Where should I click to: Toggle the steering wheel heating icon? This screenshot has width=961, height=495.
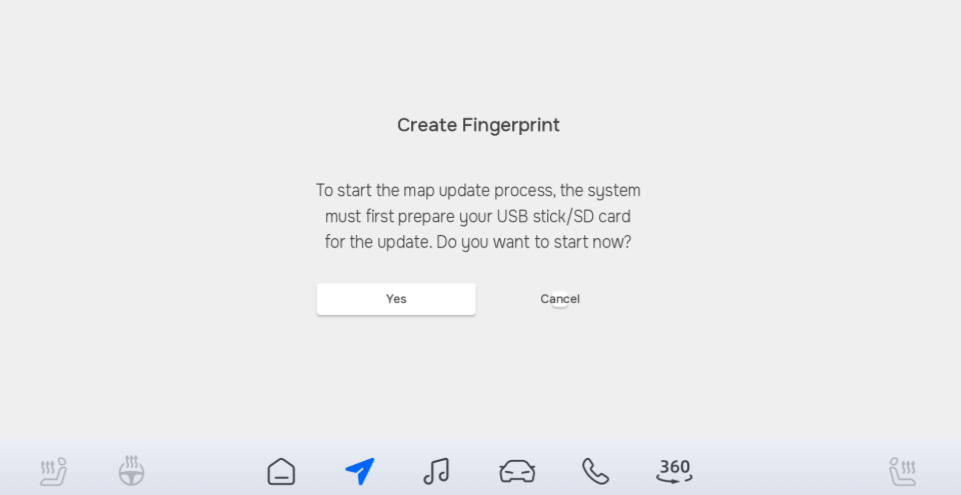[x=131, y=470]
